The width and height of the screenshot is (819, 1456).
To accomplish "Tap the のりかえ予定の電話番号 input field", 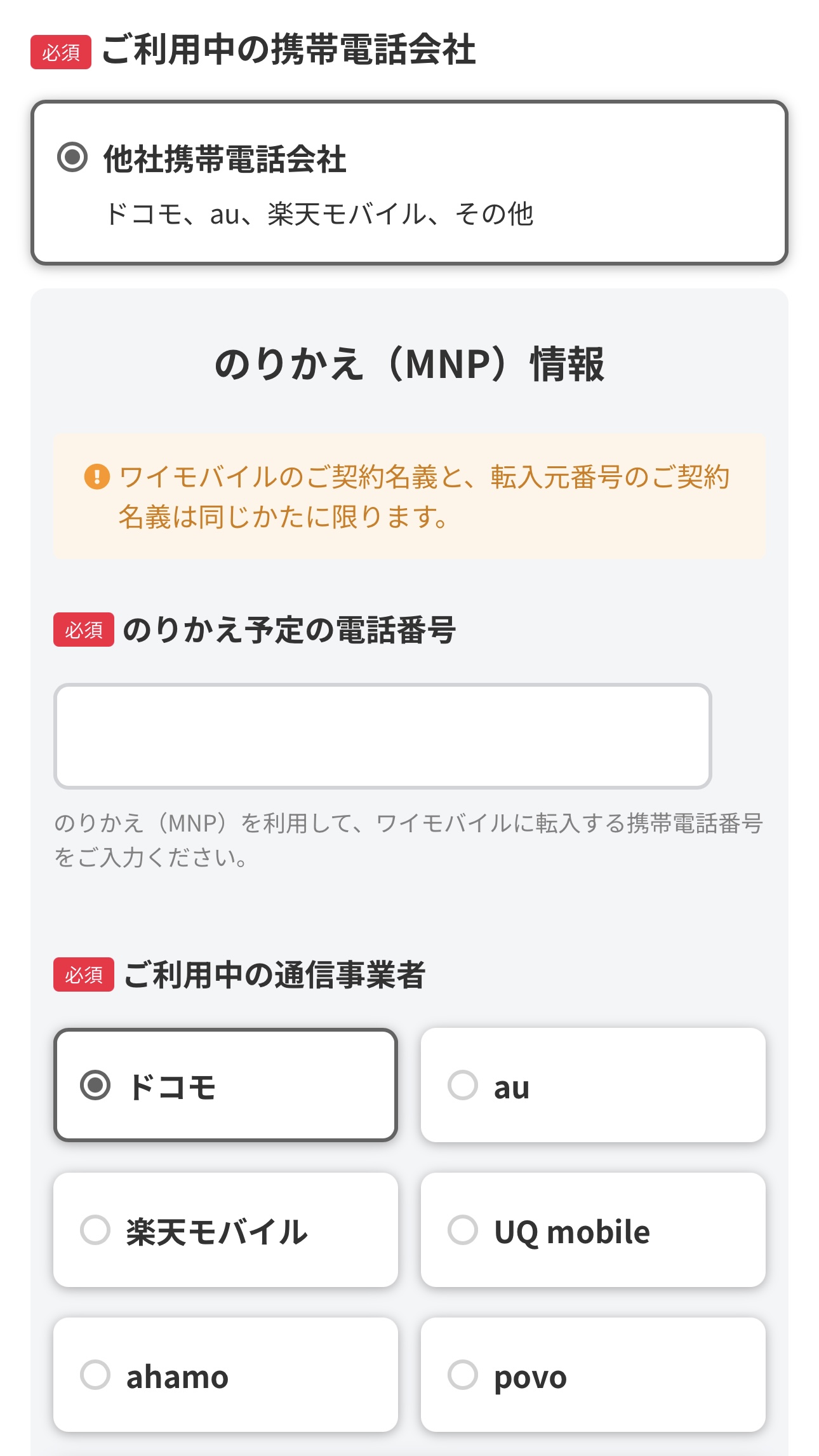I will pos(382,736).
